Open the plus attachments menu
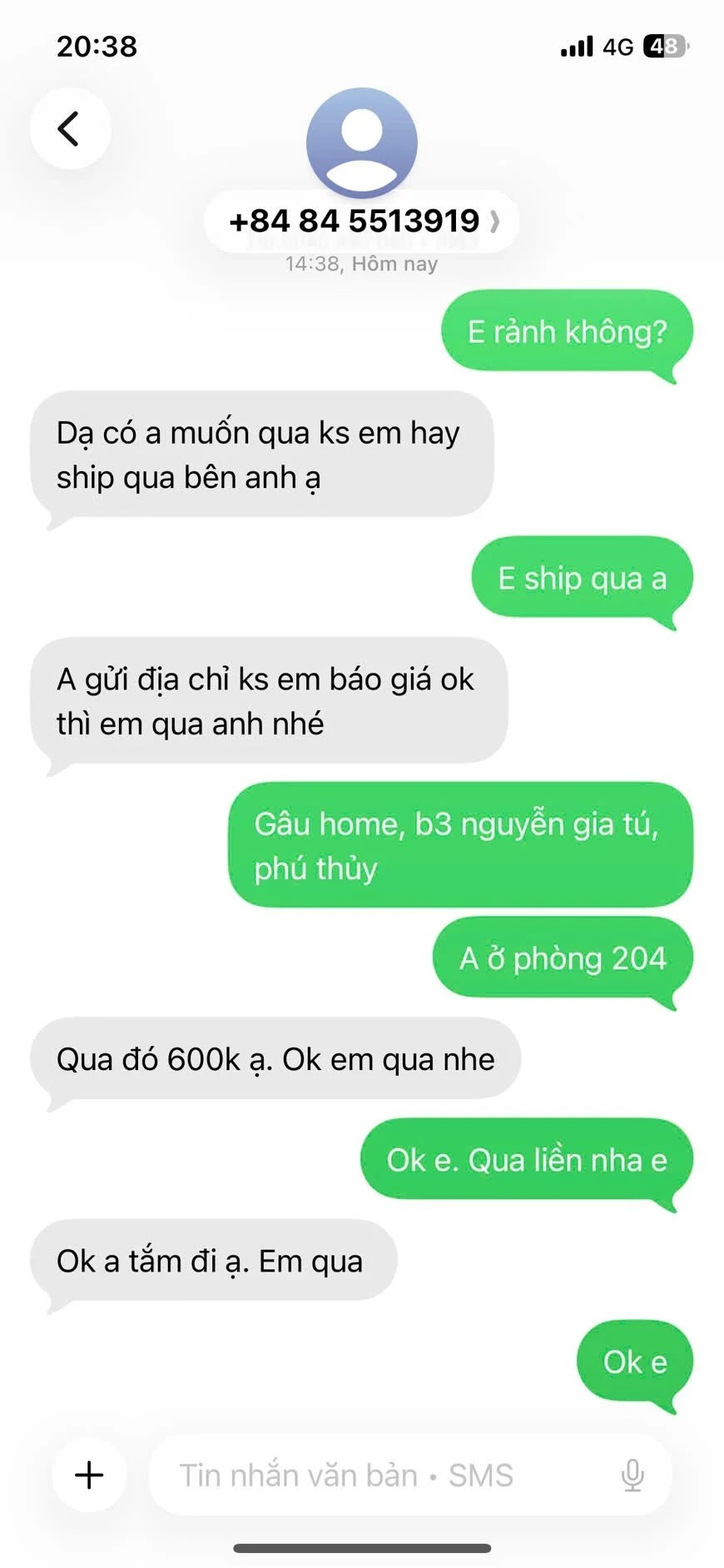The height and width of the screenshot is (1568, 724). coord(89,1475)
